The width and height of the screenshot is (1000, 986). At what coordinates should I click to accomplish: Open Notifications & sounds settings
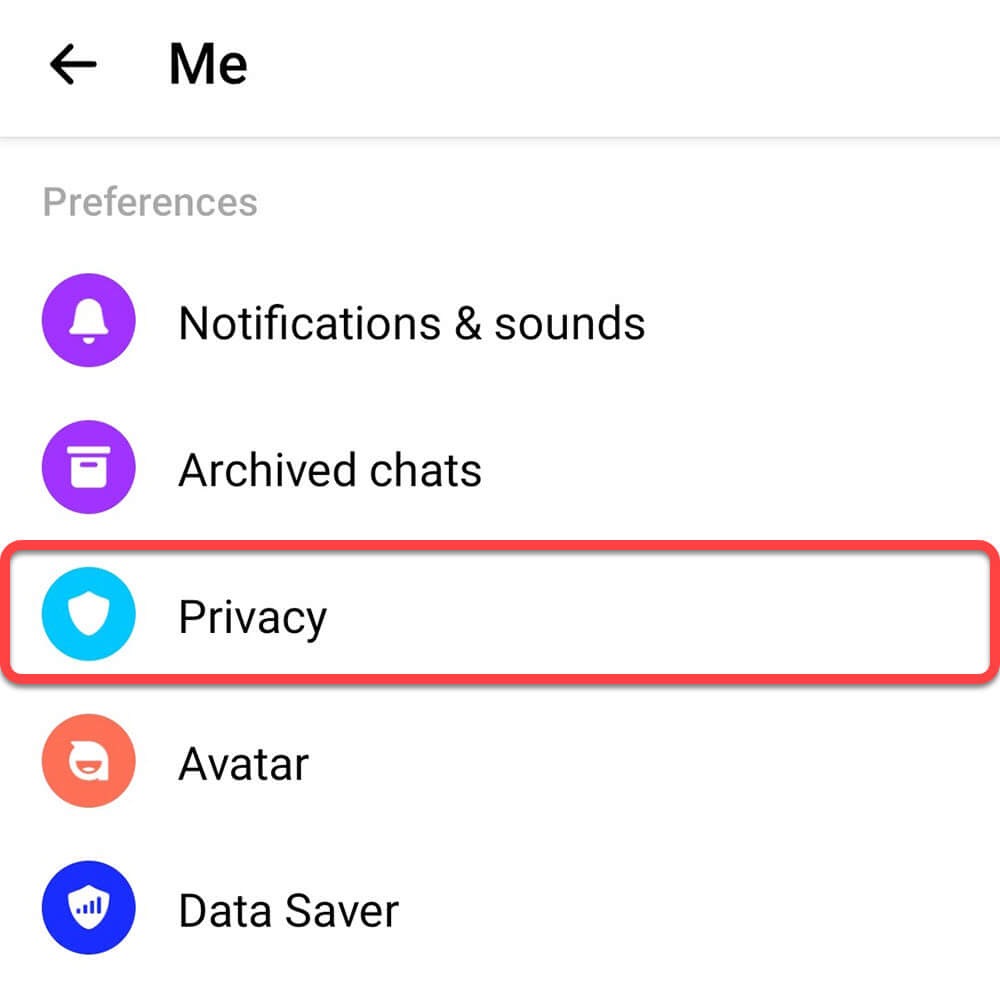pyautogui.click(x=410, y=323)
